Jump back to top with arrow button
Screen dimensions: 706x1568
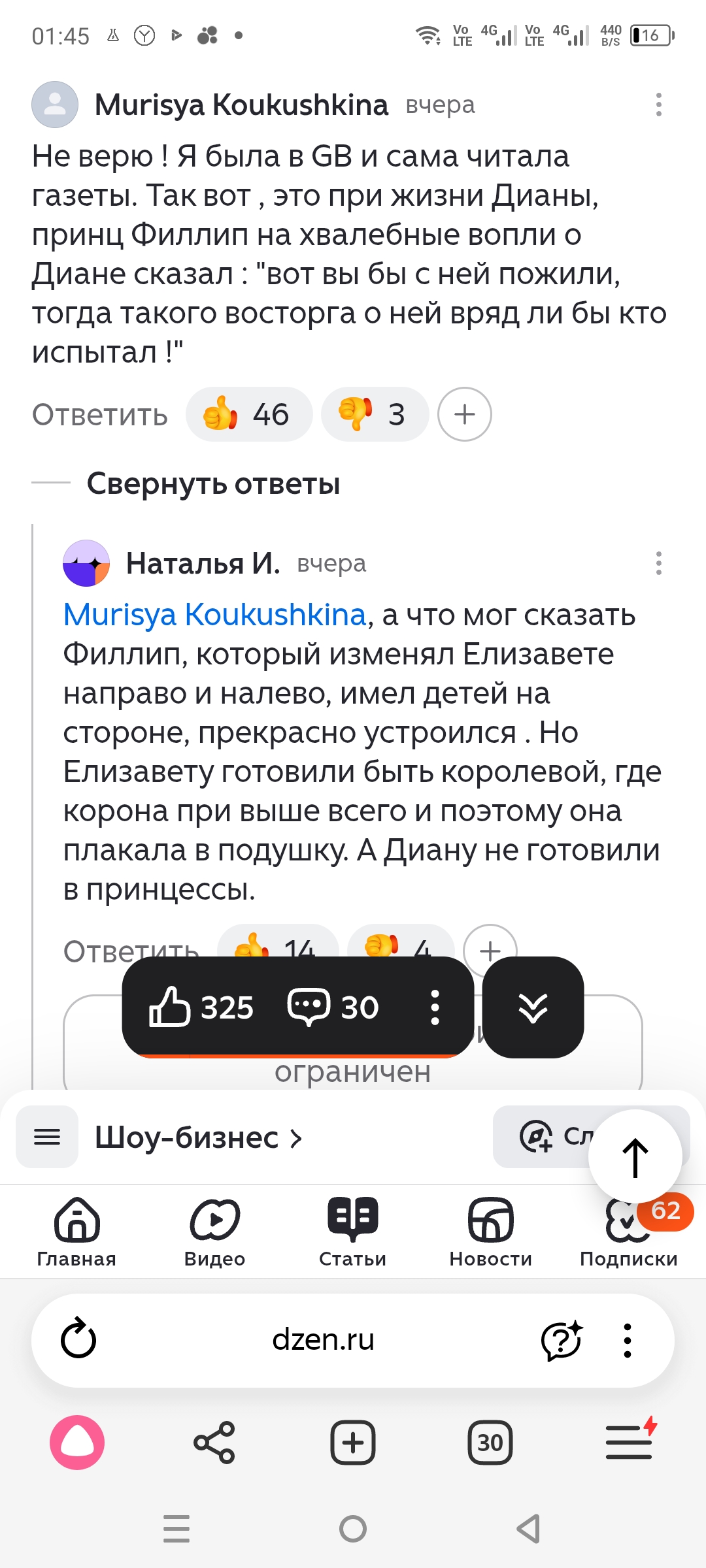pos(635,1156)
